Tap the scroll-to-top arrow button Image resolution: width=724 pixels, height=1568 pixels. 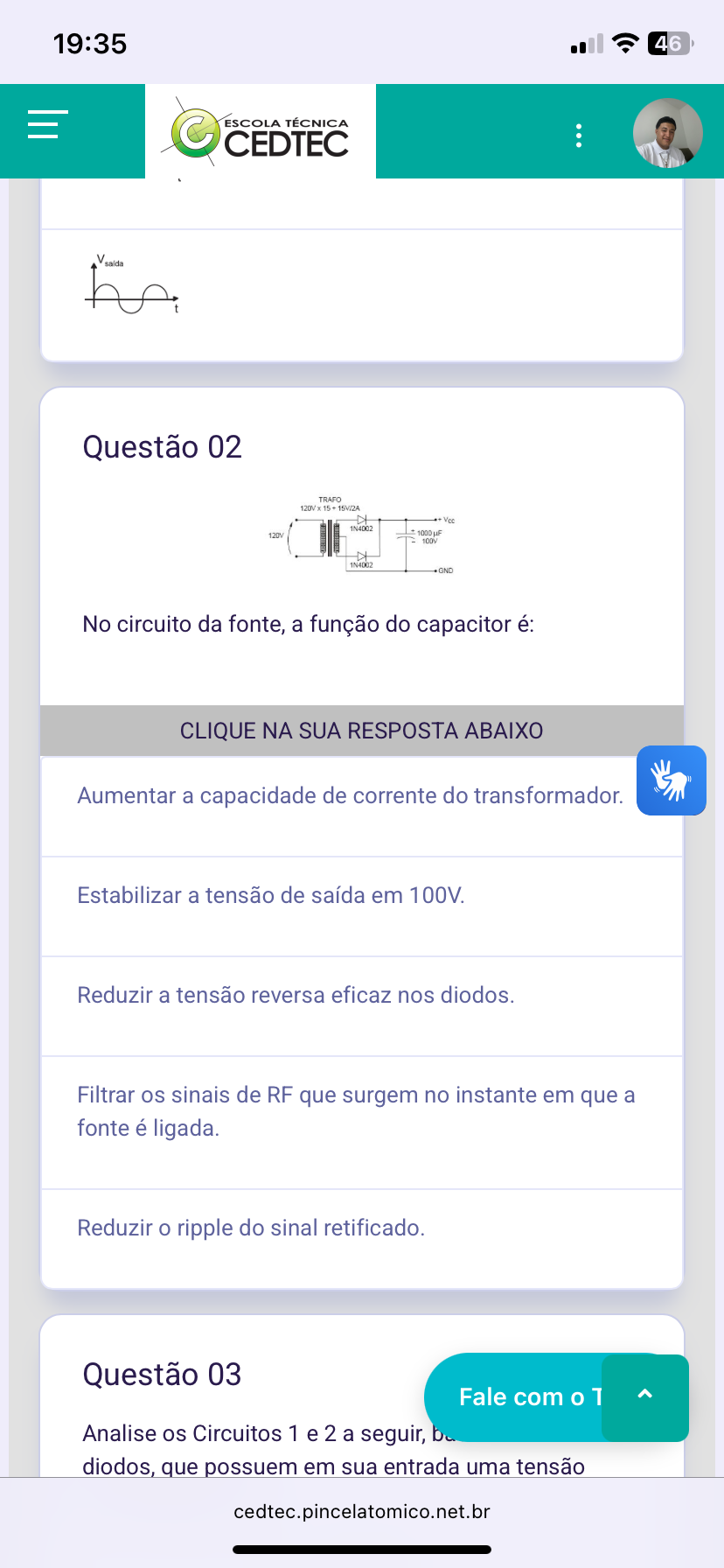click(x=645, y=1397)
